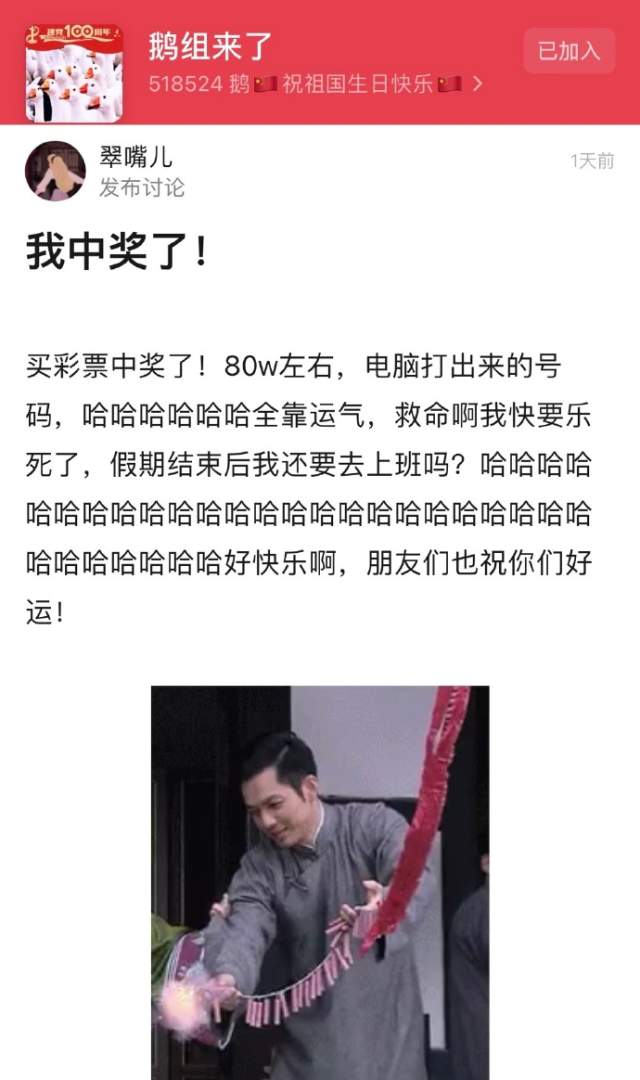The image size is (640, 1080).
Task: Open the firecracker picture in the post
Action: tap(320, 880)
